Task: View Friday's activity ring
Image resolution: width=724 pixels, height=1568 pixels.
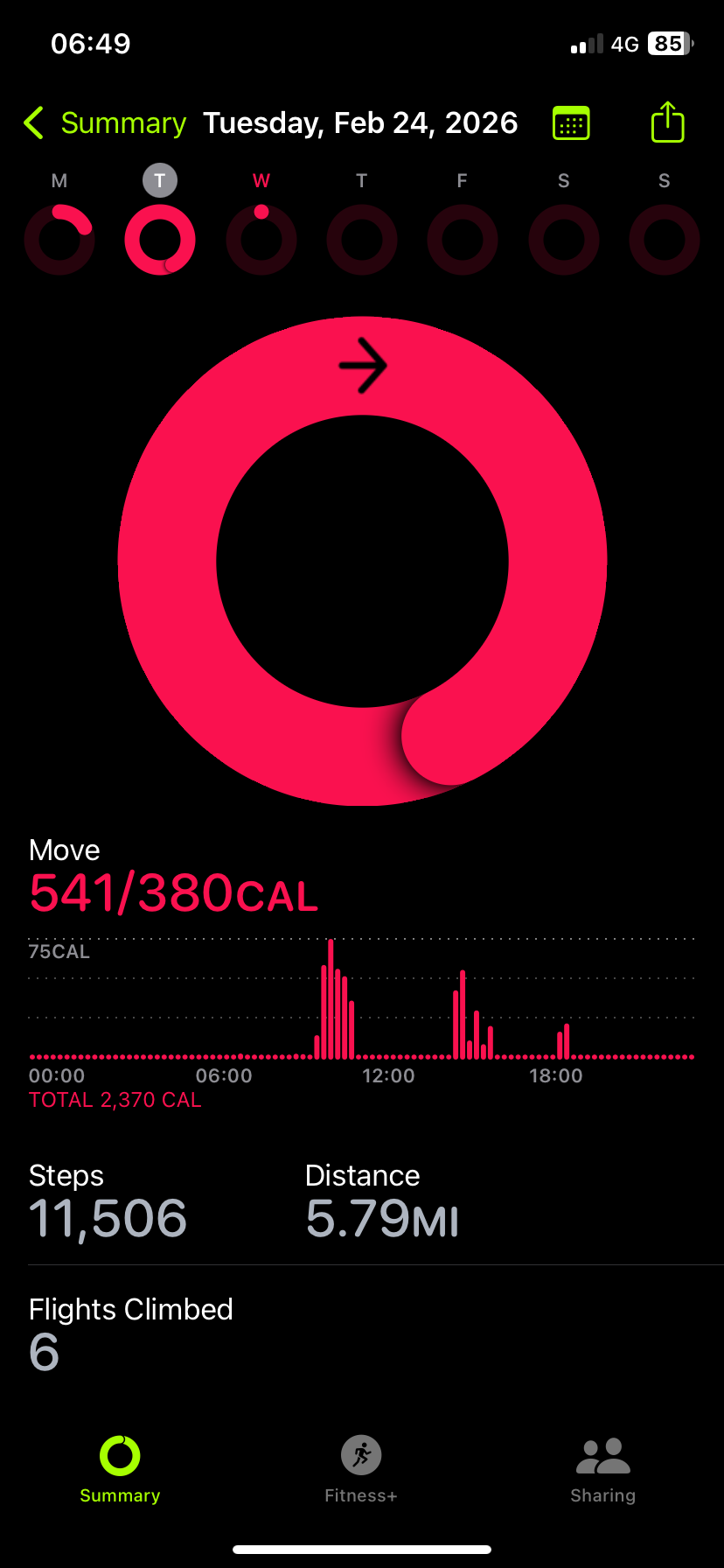Action: (x=463, y=239)
